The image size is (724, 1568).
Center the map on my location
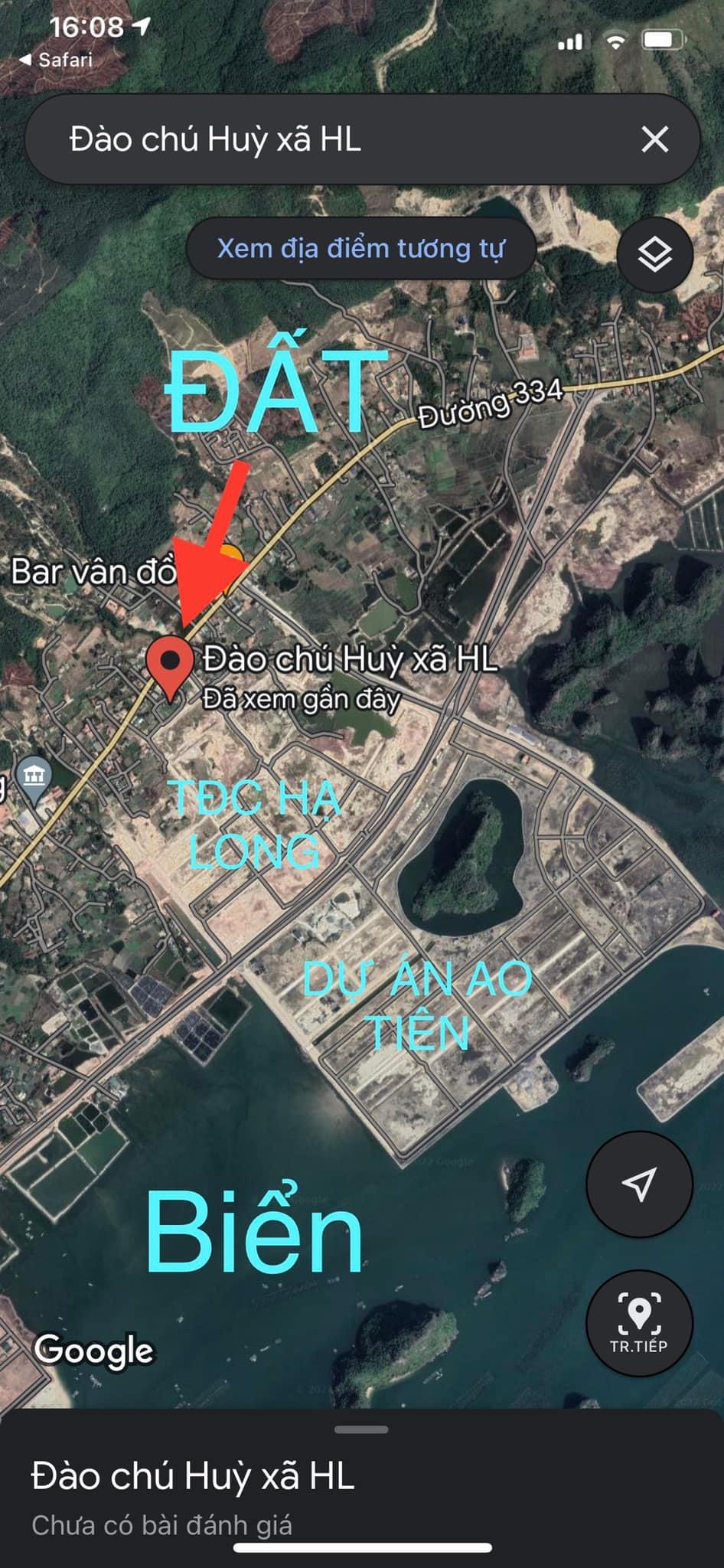[x=639, y=1184]
